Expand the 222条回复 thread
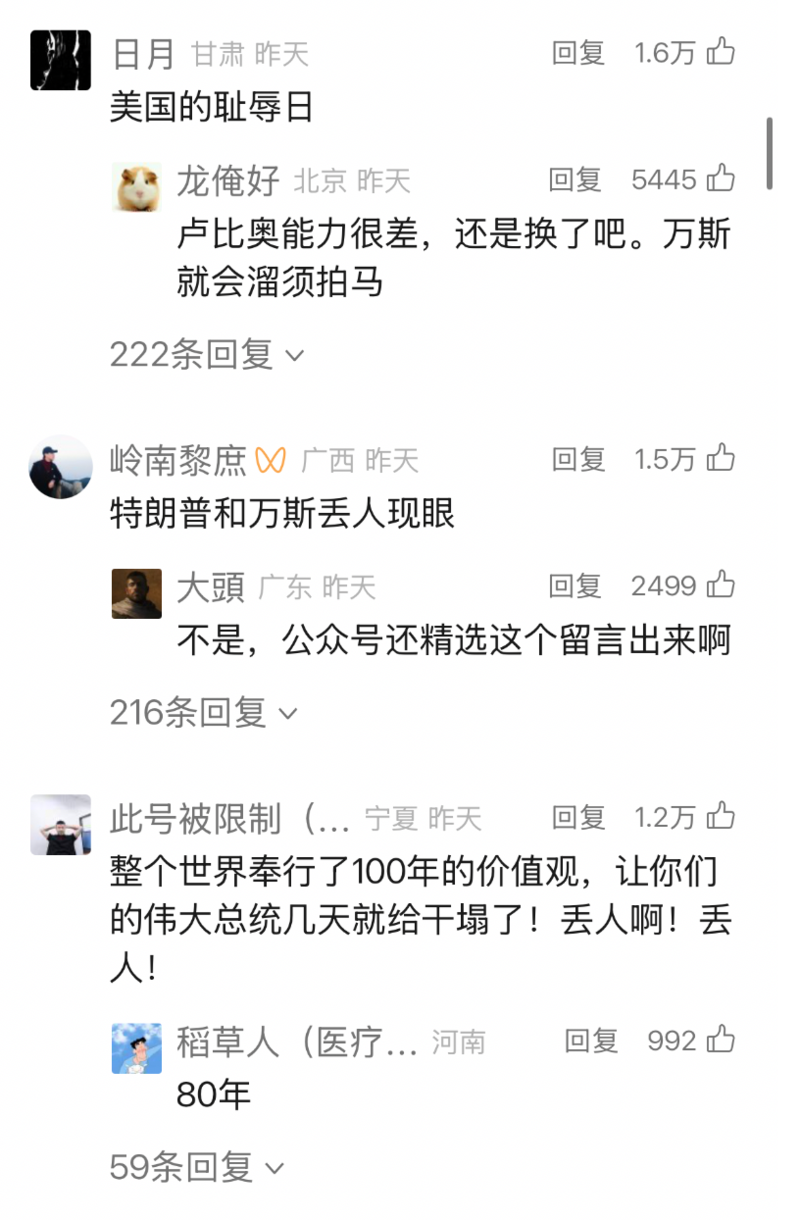 coord(207,354)
